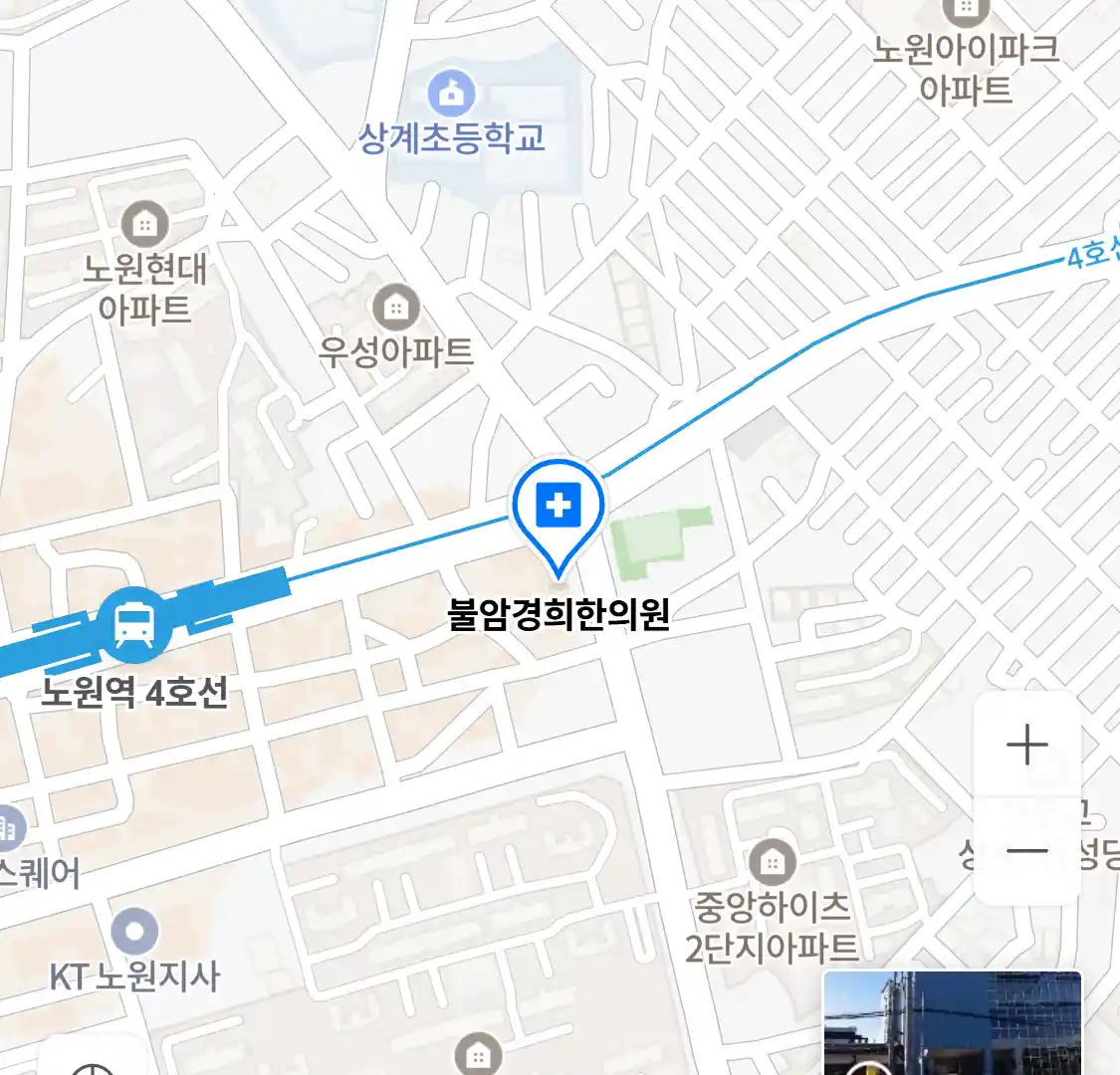1120x1075 pixels.
Task: Open the street view photo thumbnail
Action: pyautogui.click(x=952, y=1023)
